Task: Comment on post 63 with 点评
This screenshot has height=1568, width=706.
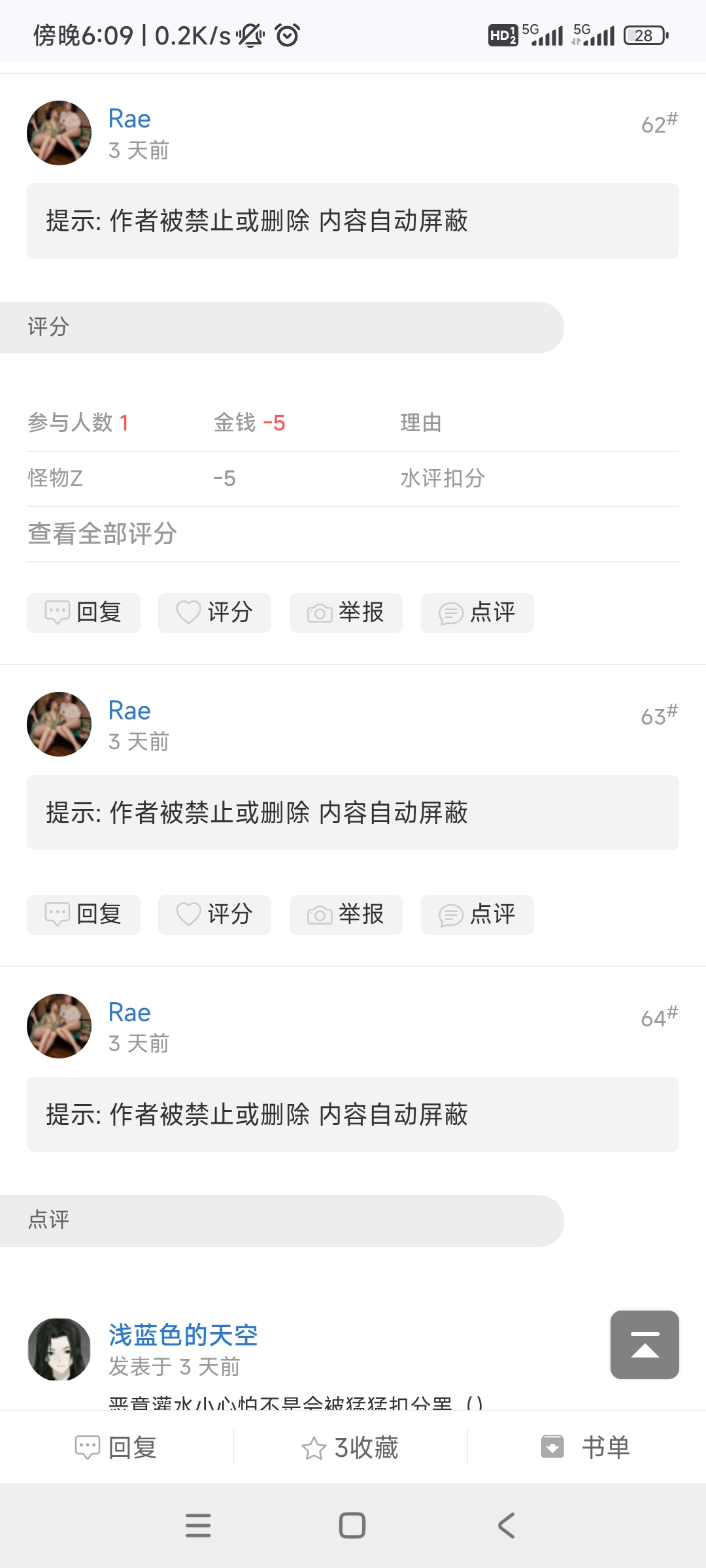Action: click(477, 915)
